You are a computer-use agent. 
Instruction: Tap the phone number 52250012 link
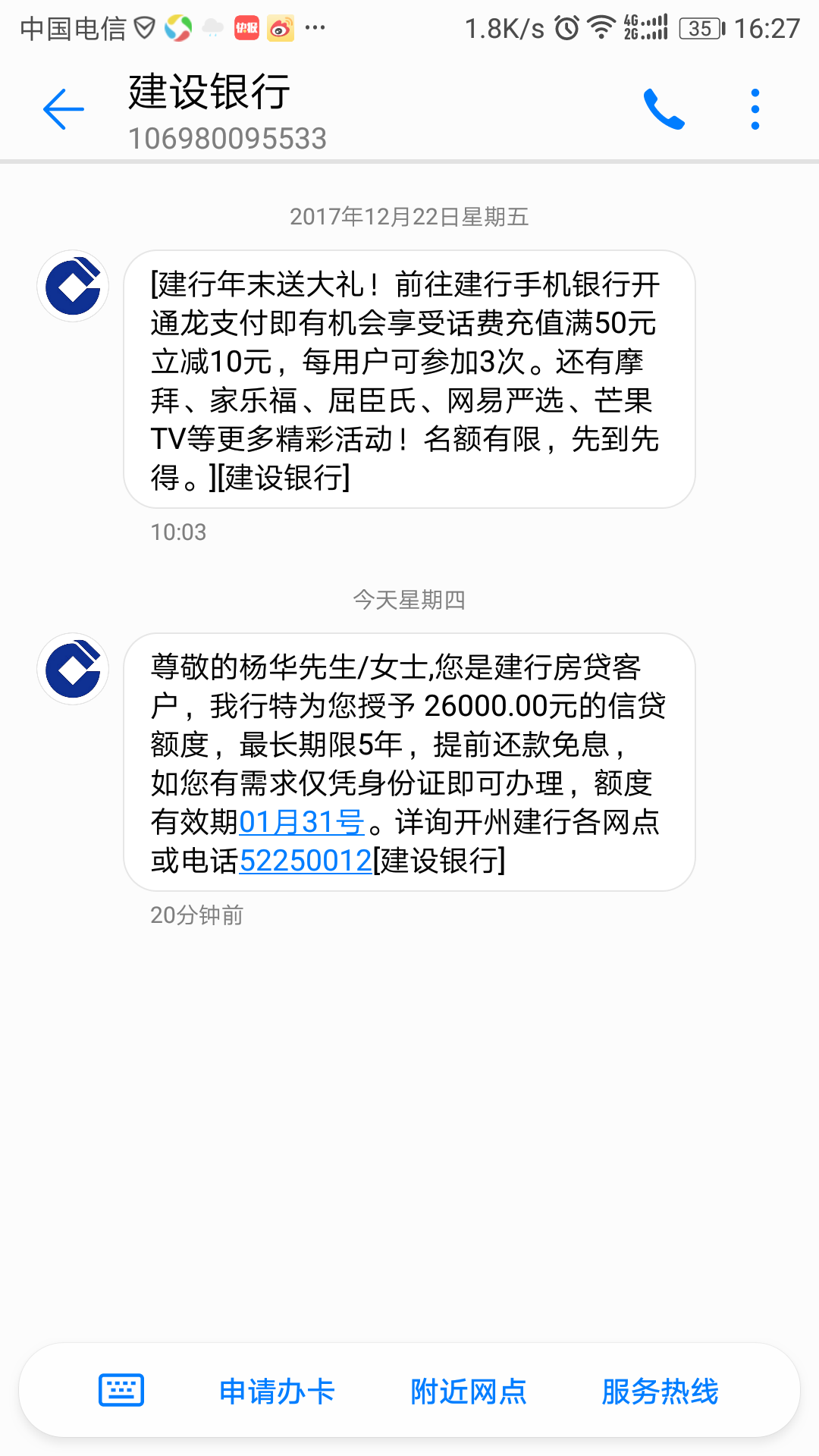(x=306, y=861)
